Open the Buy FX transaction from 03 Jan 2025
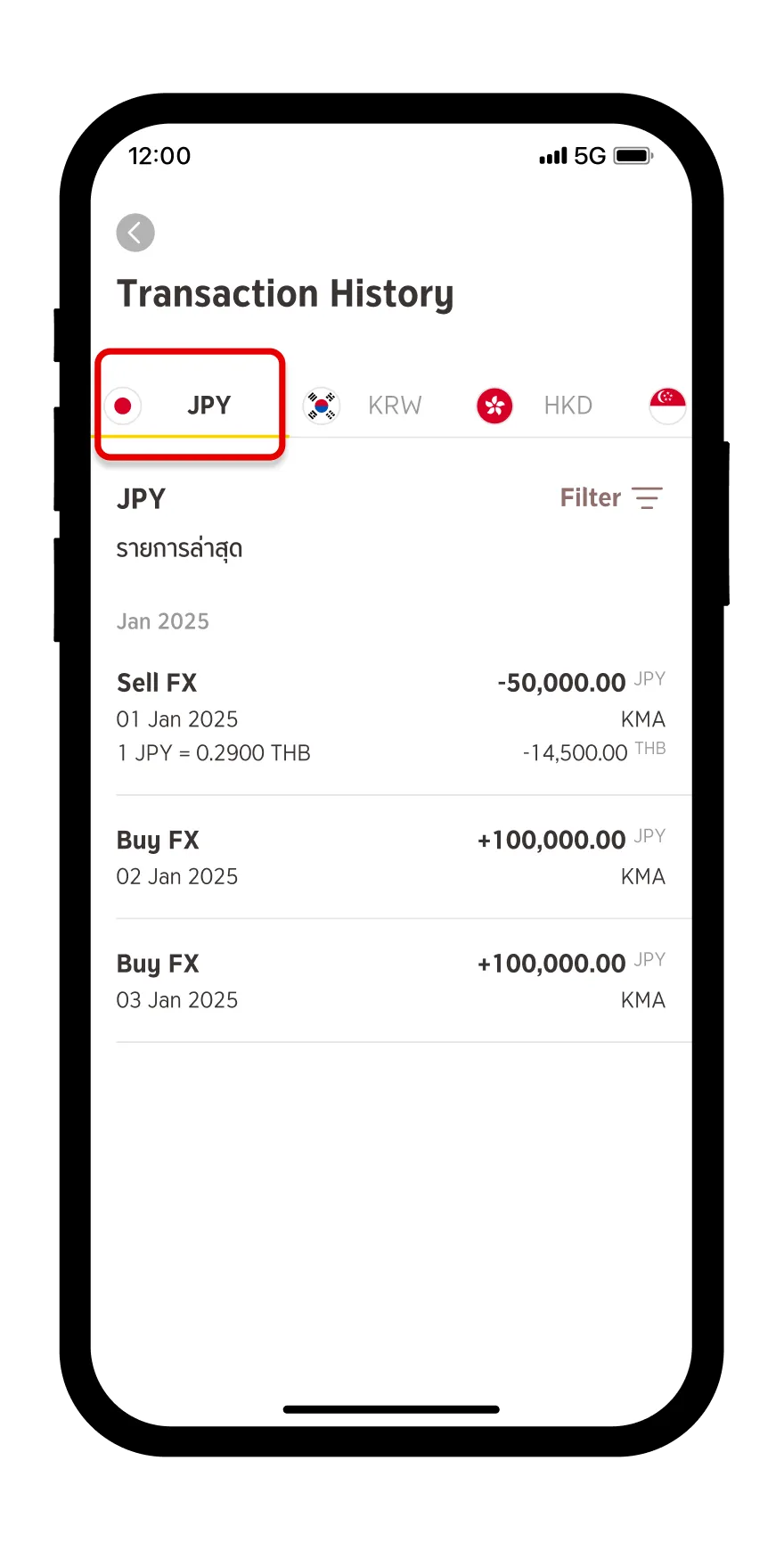 [391, 981]
